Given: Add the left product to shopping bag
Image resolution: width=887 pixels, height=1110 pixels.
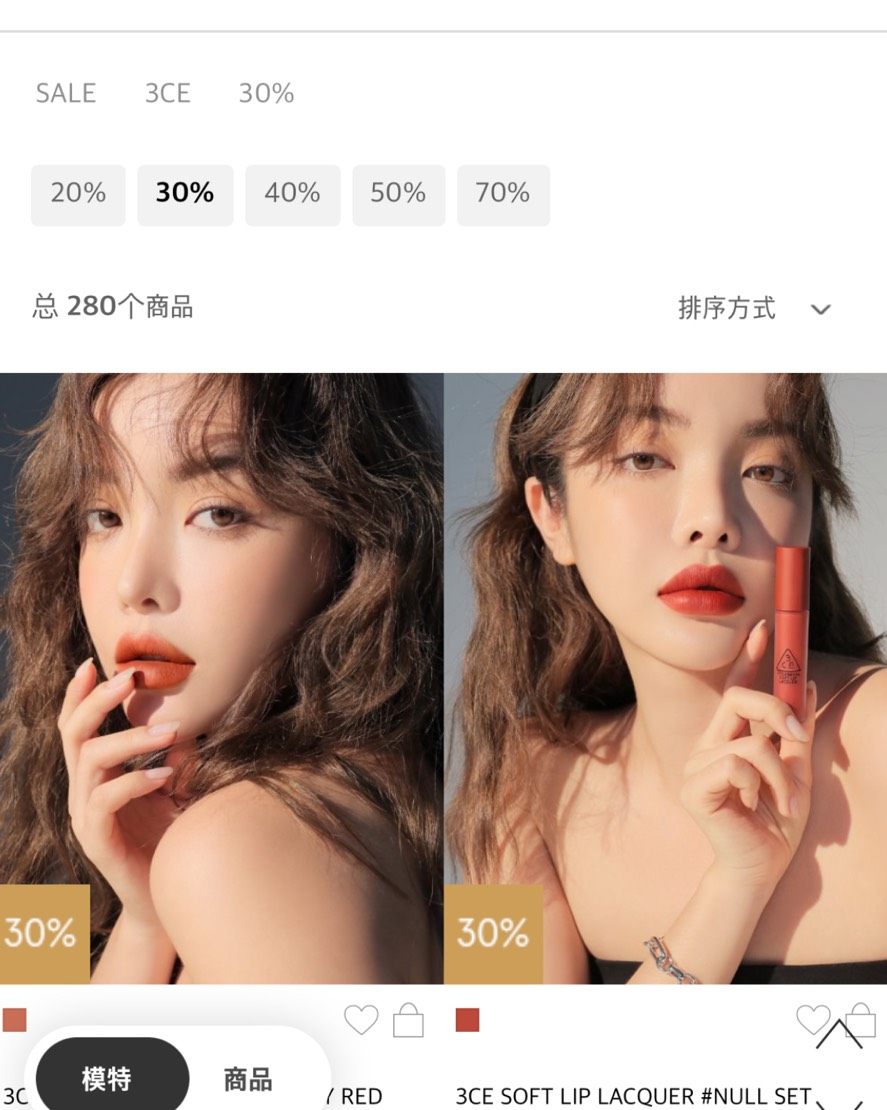Looking at the screenshot, I should 408,1021.
